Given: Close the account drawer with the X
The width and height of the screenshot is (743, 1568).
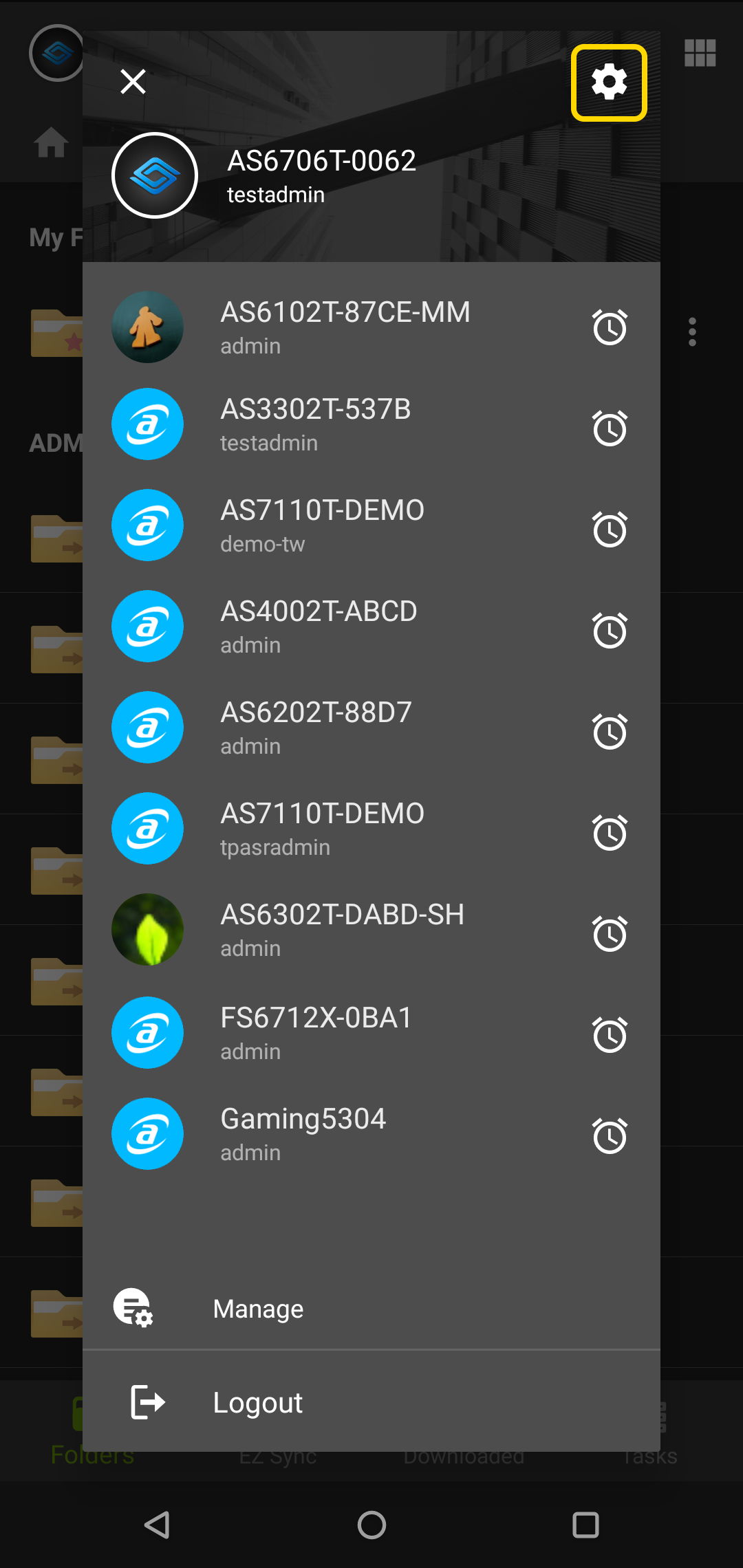Looking at the screenshot, I should pyautogui.click(x=133, y=81).
